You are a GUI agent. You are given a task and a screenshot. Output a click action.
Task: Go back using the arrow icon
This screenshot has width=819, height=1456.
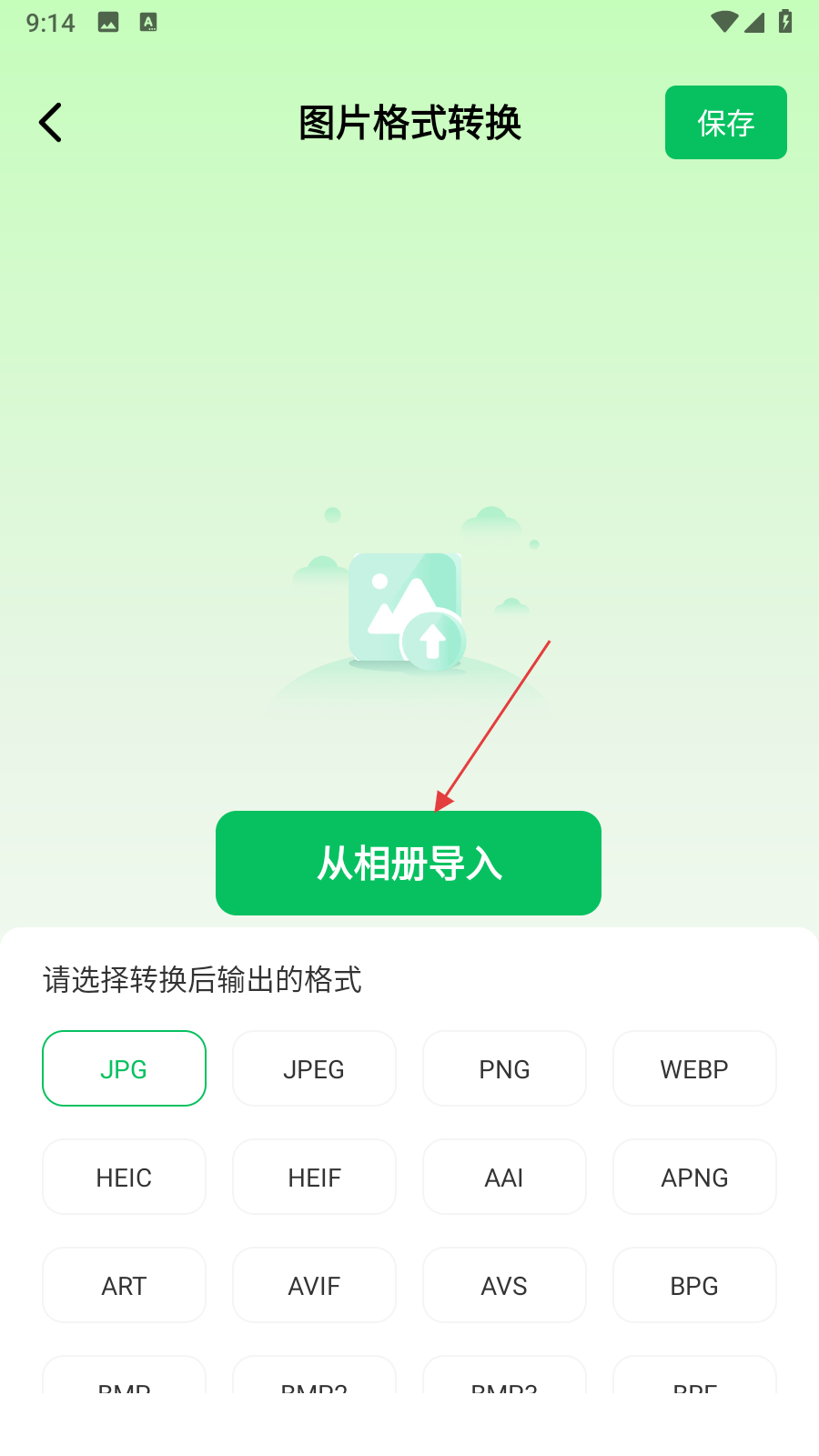(x=51, y=123)
